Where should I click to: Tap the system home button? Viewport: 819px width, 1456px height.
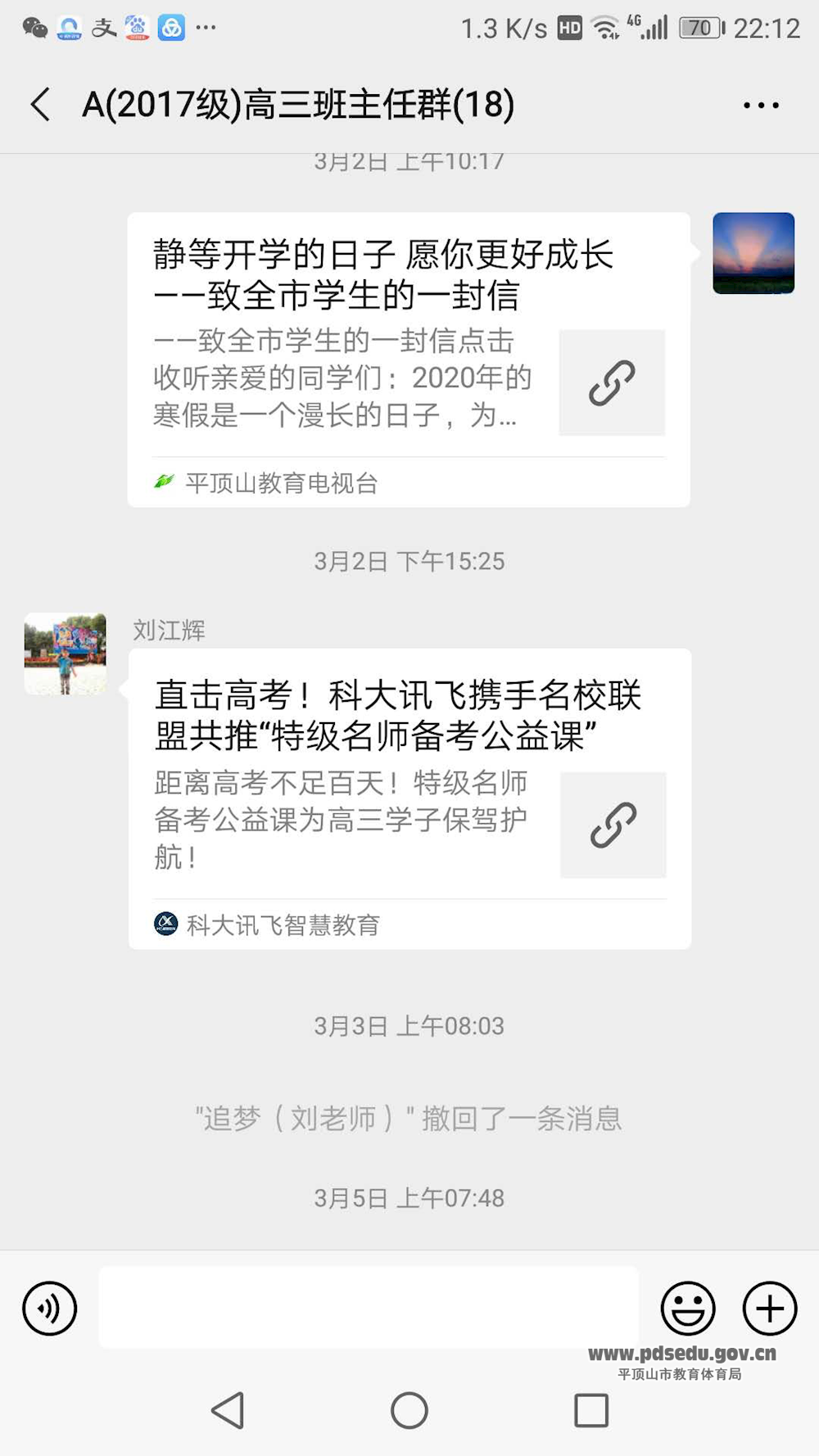tap(409, 1410)
